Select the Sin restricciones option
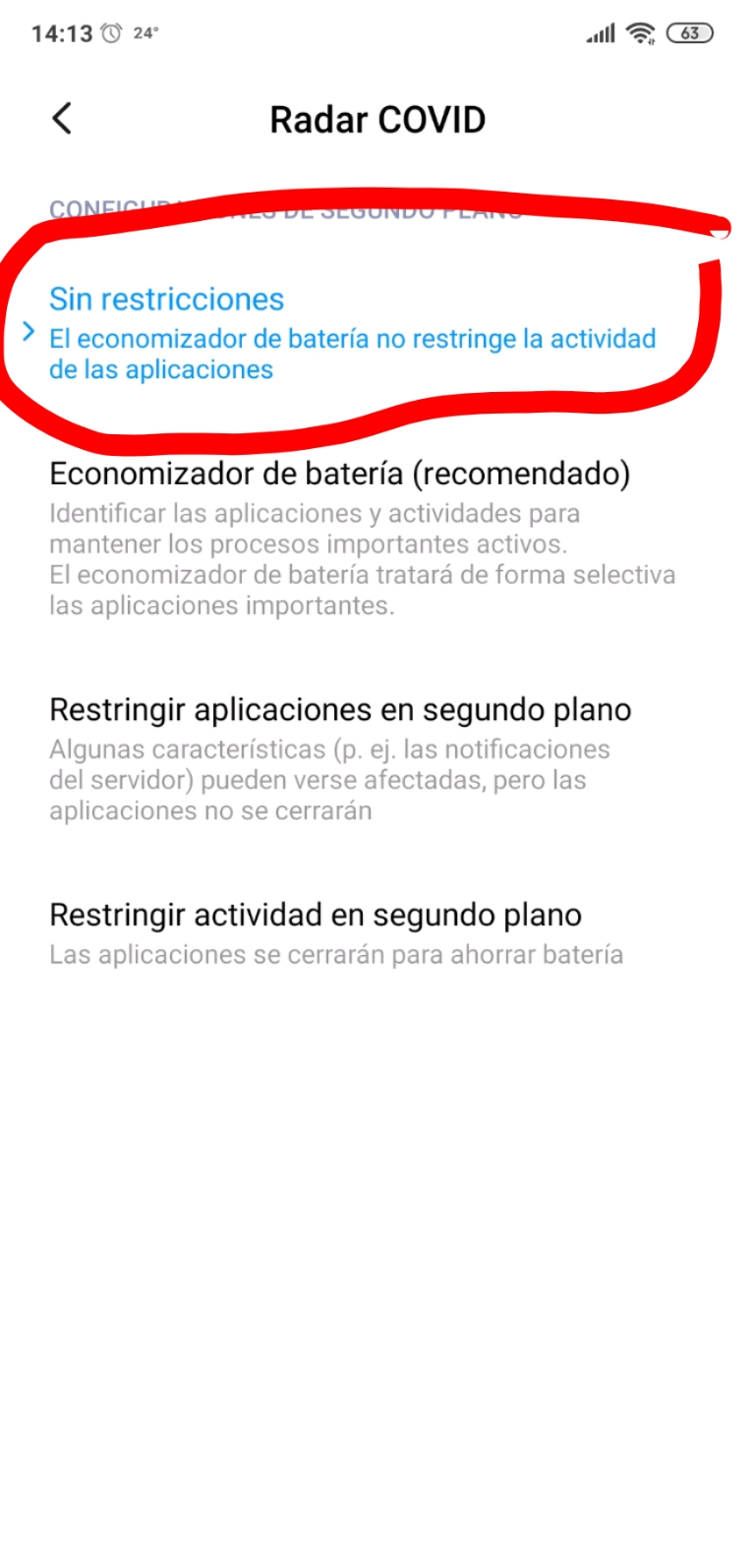 pos(377,334)
